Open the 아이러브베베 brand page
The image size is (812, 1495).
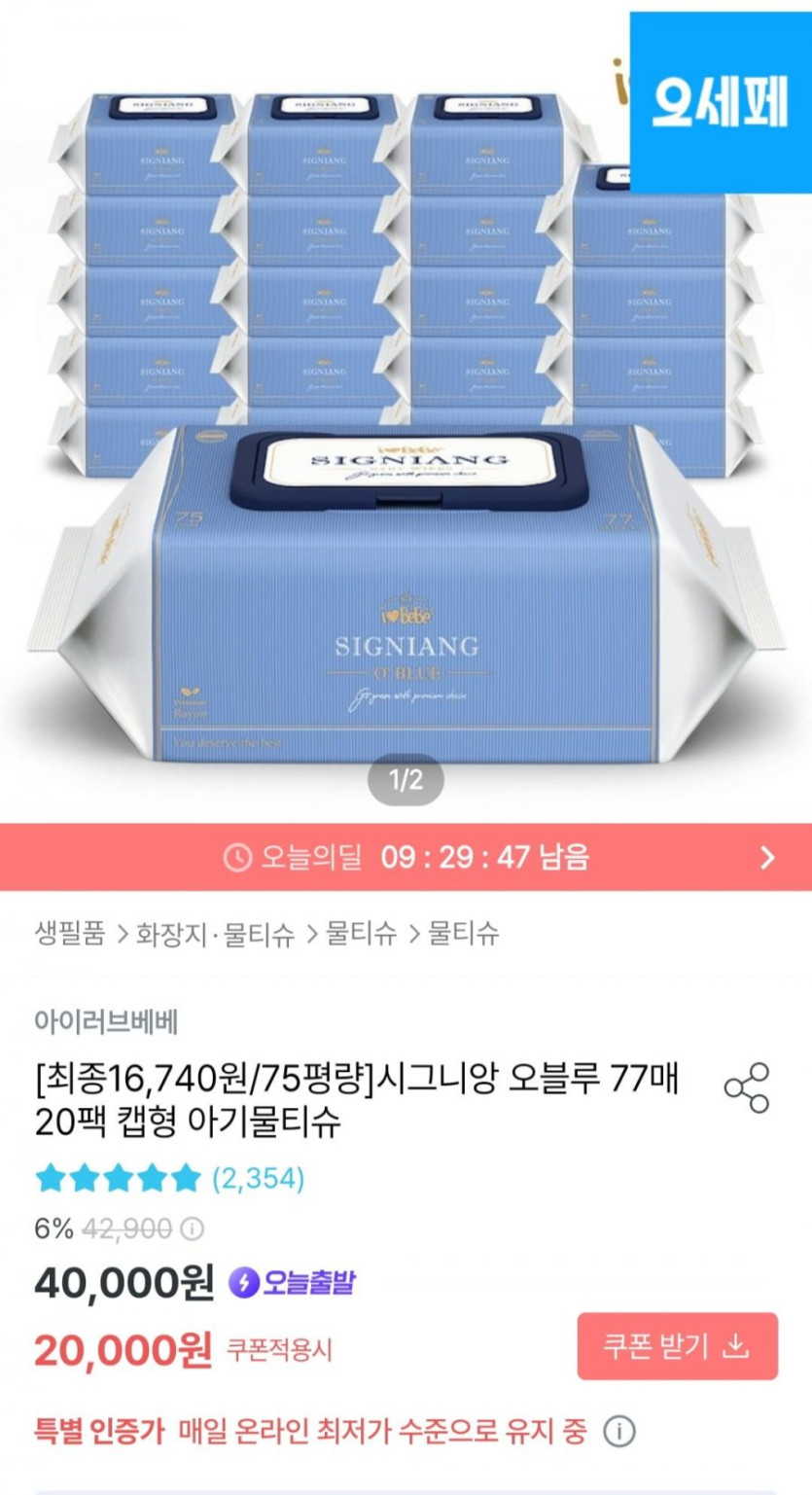click(106, 1022)
